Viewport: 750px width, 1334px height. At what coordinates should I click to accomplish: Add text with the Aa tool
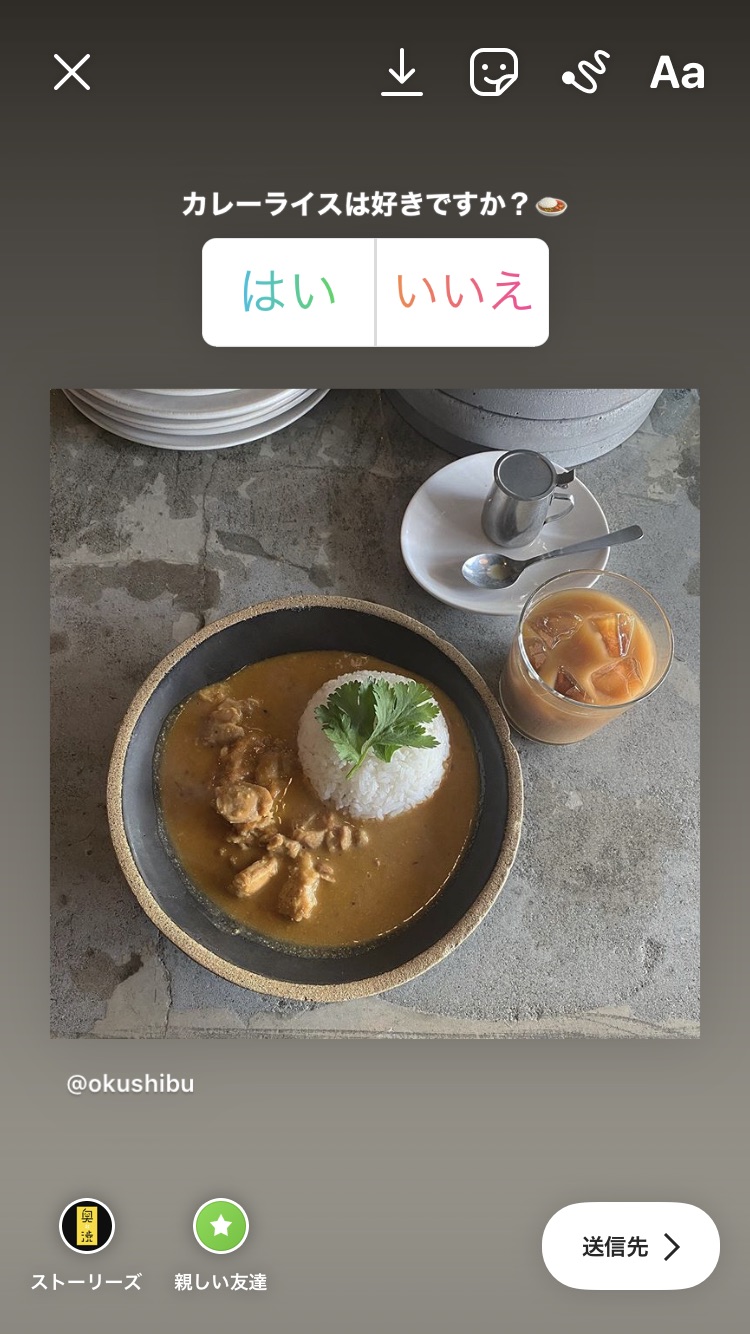(677, 73)
